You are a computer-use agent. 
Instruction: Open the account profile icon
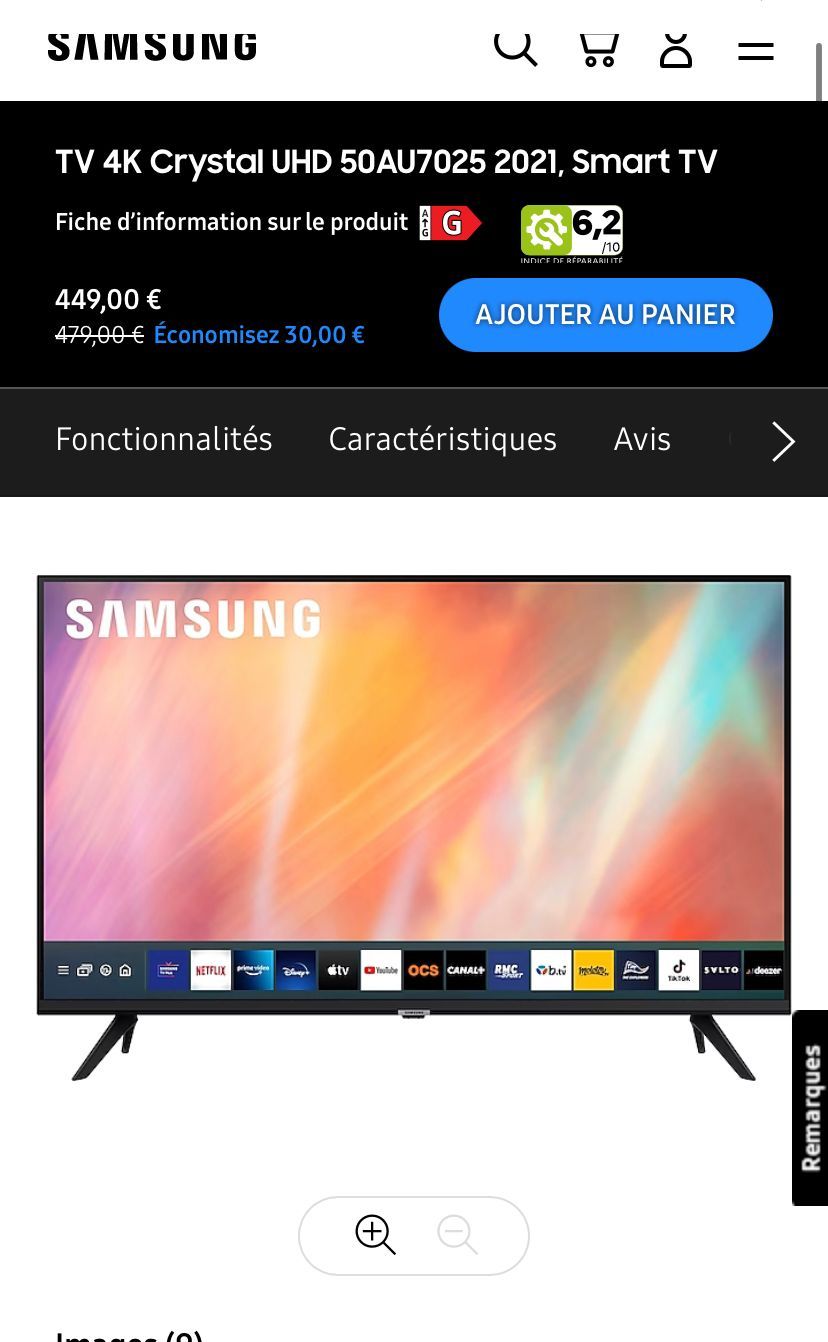pos(676,47)
